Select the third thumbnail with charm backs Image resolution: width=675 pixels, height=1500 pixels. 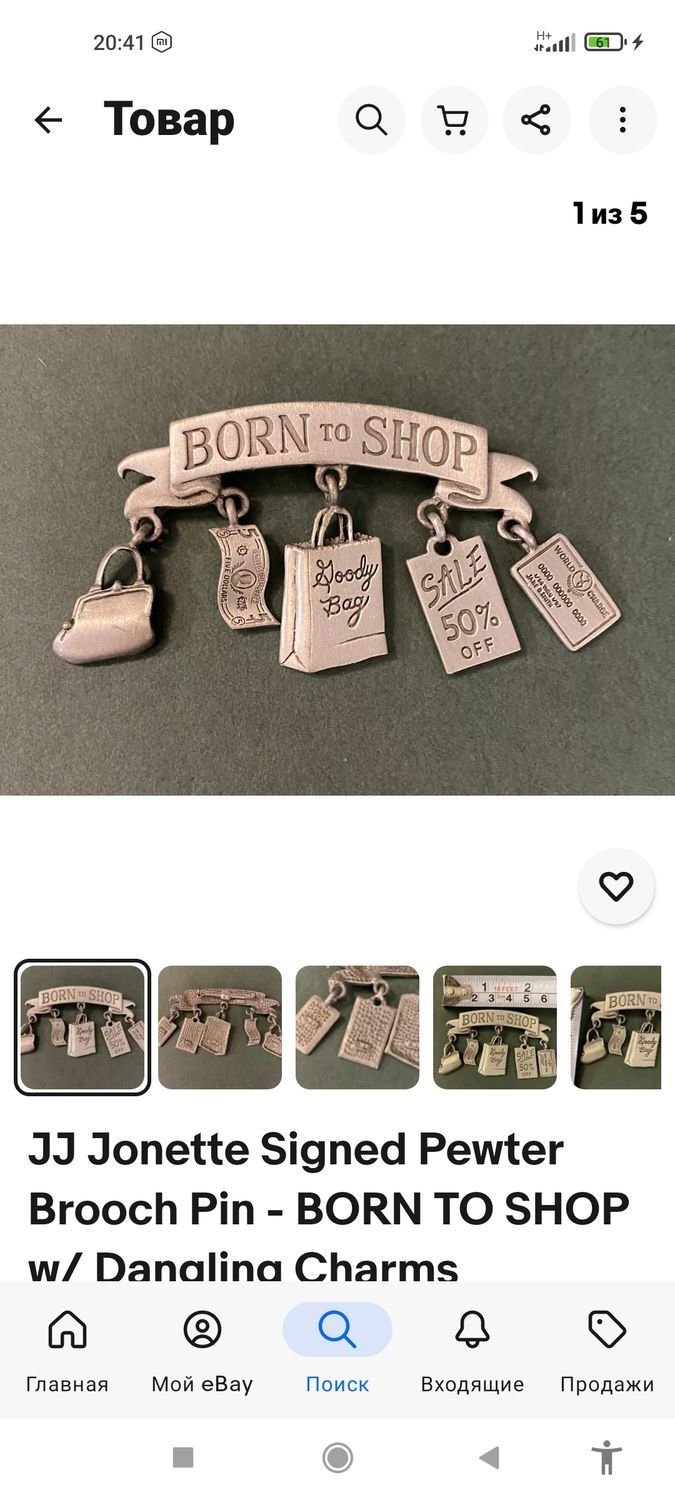click(x=357, y=1027)
